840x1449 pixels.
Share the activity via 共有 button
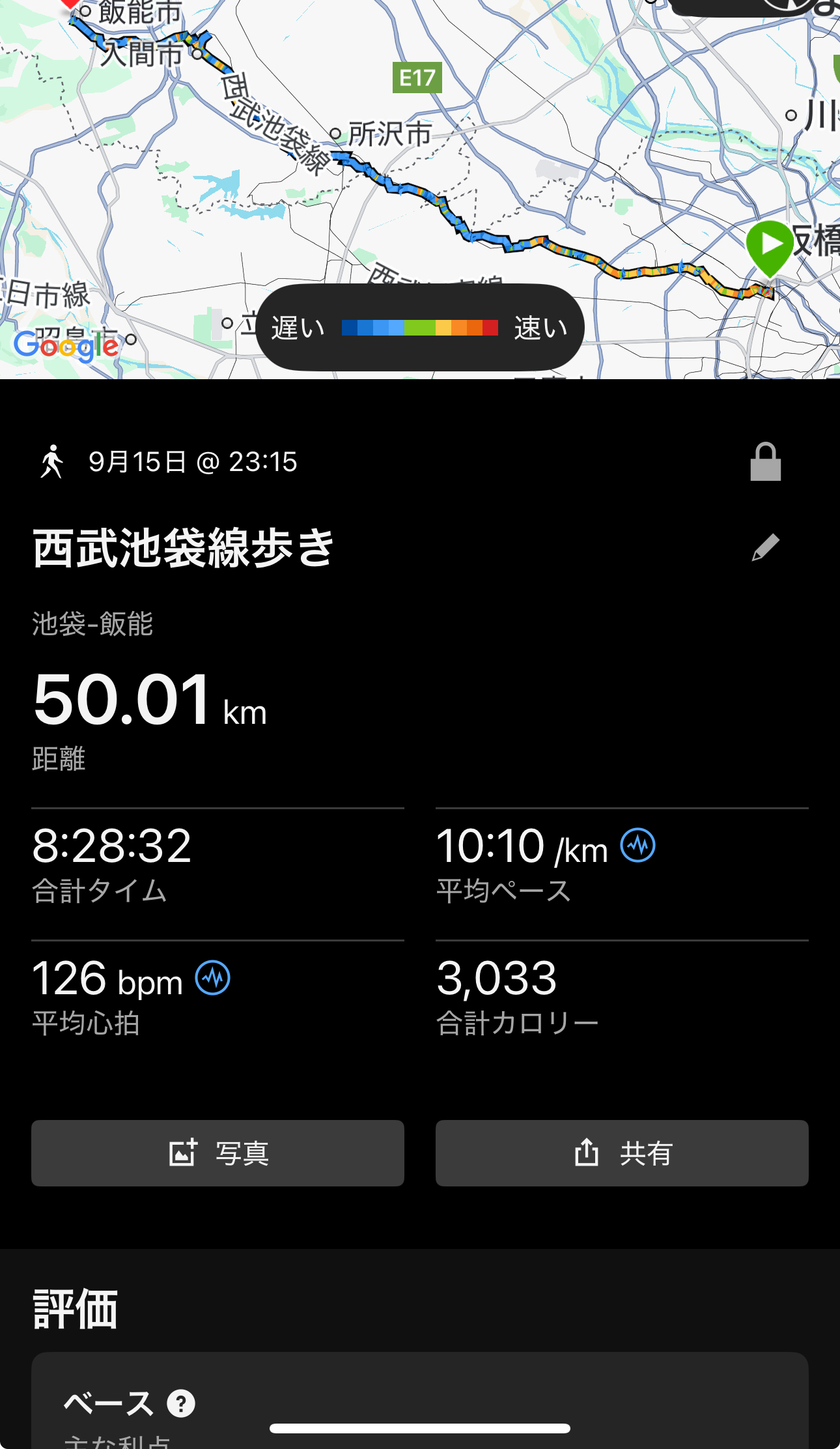[x=622, y=1153]
